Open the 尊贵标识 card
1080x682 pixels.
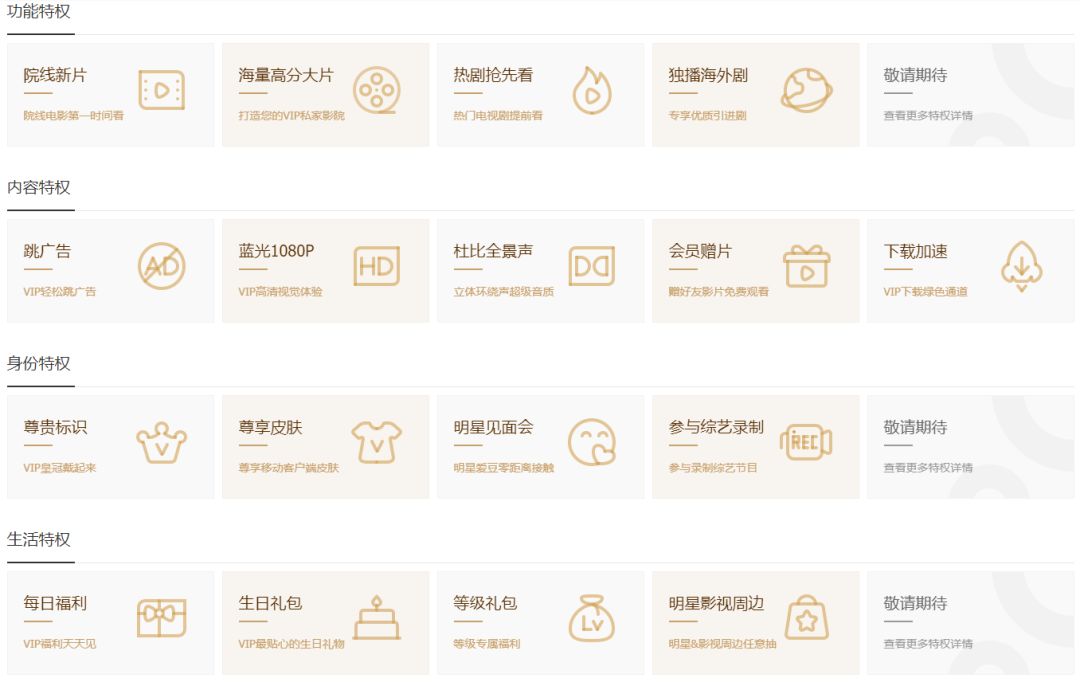(110, 447)
